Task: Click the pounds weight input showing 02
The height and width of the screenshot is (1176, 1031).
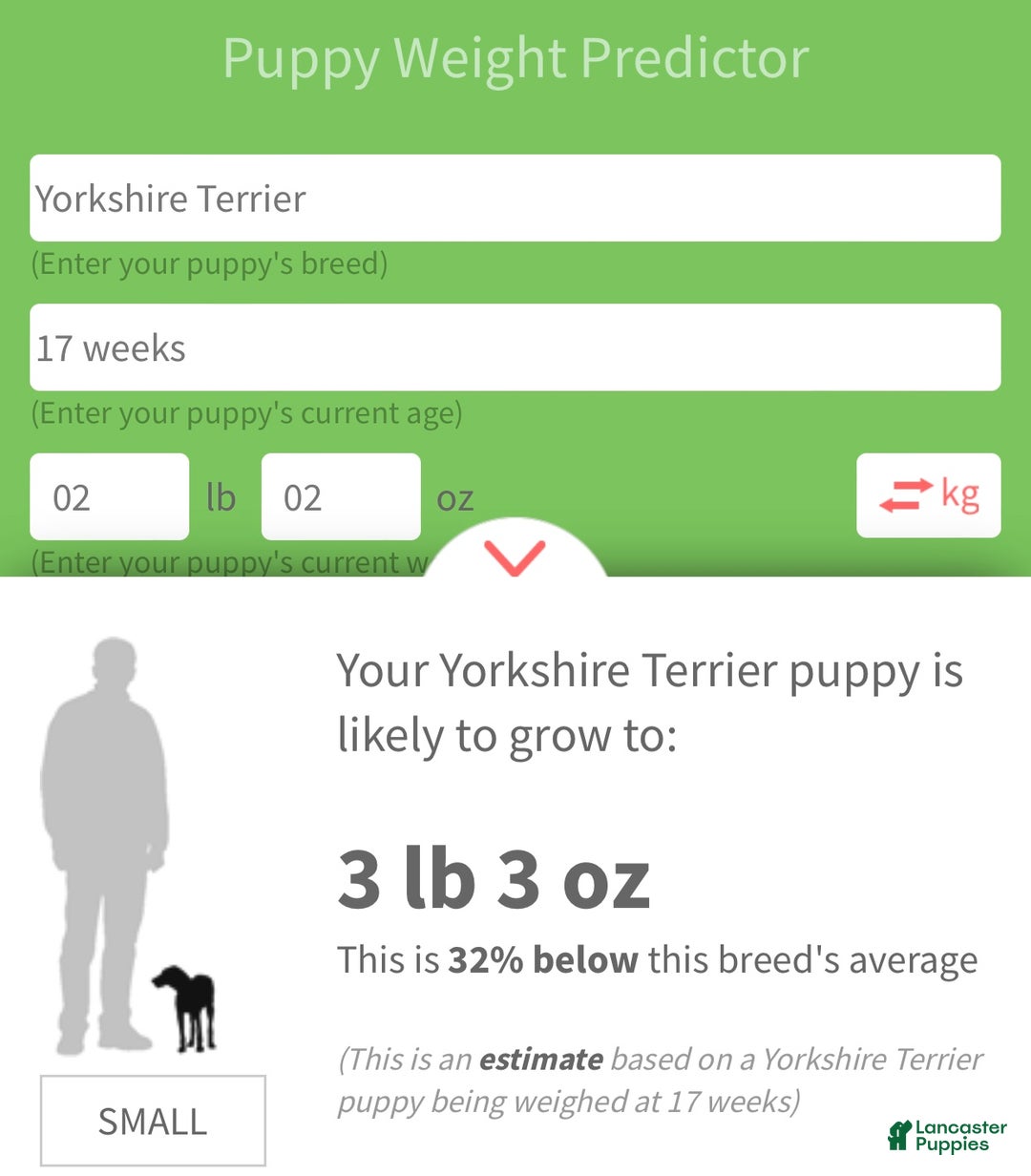Action: 108,494
